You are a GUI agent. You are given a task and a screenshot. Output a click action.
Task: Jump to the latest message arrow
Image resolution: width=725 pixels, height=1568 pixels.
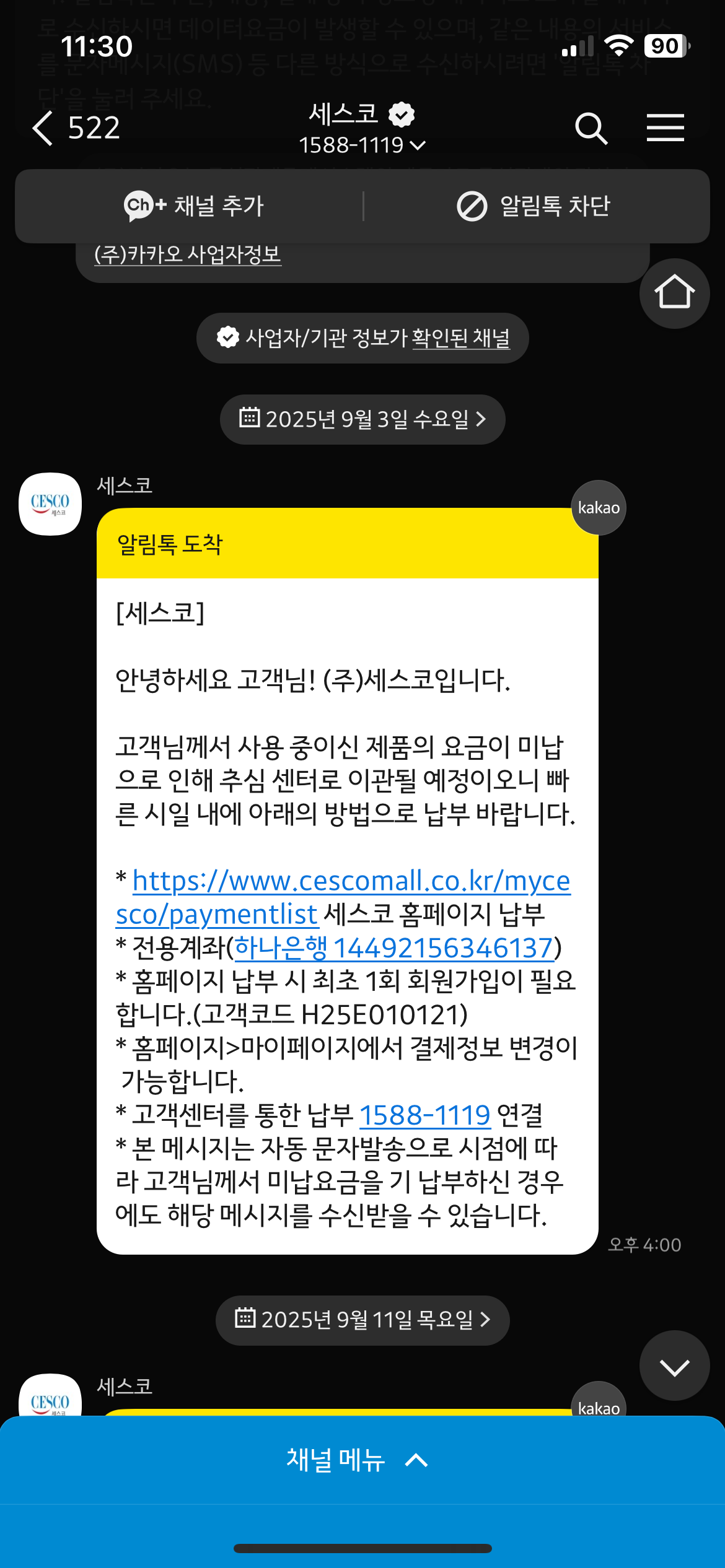coord(674,1366)
